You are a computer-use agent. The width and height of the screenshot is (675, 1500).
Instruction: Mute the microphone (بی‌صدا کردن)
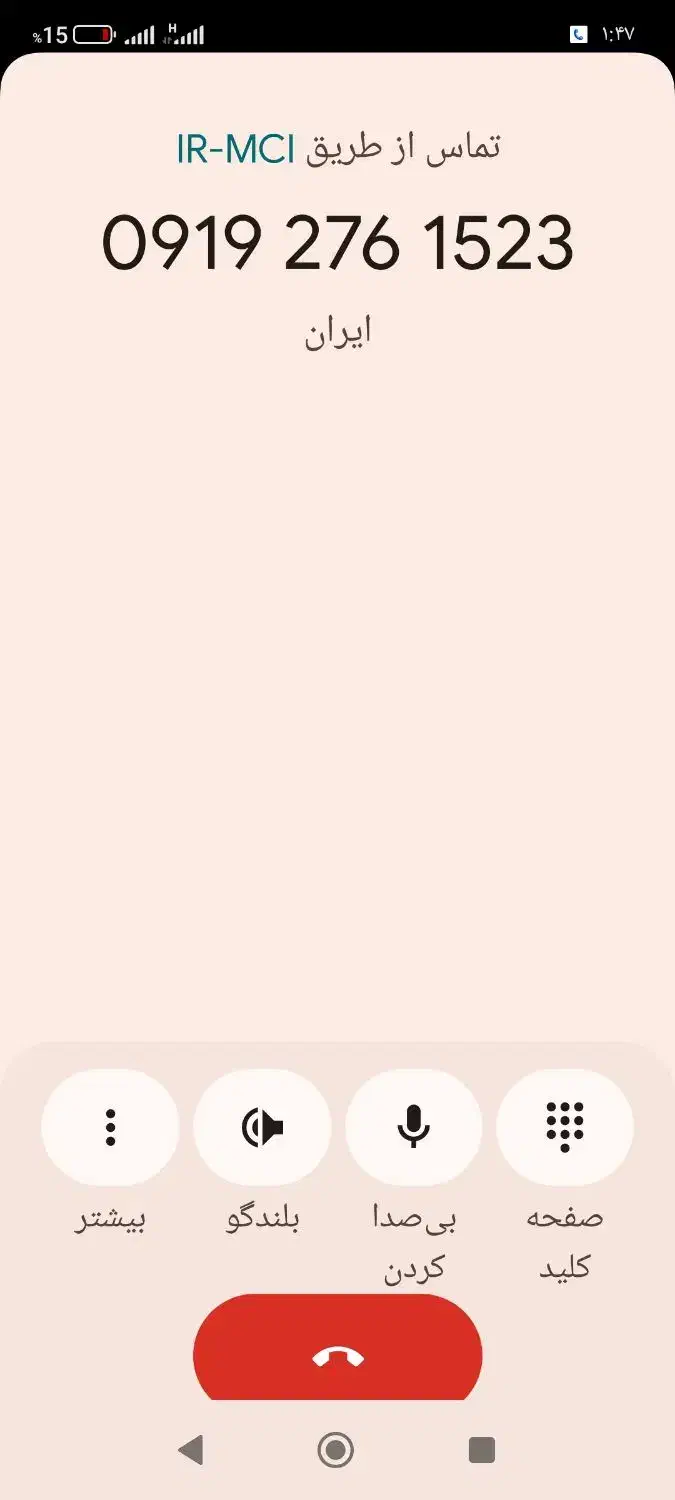click(x=413, y=1127)
